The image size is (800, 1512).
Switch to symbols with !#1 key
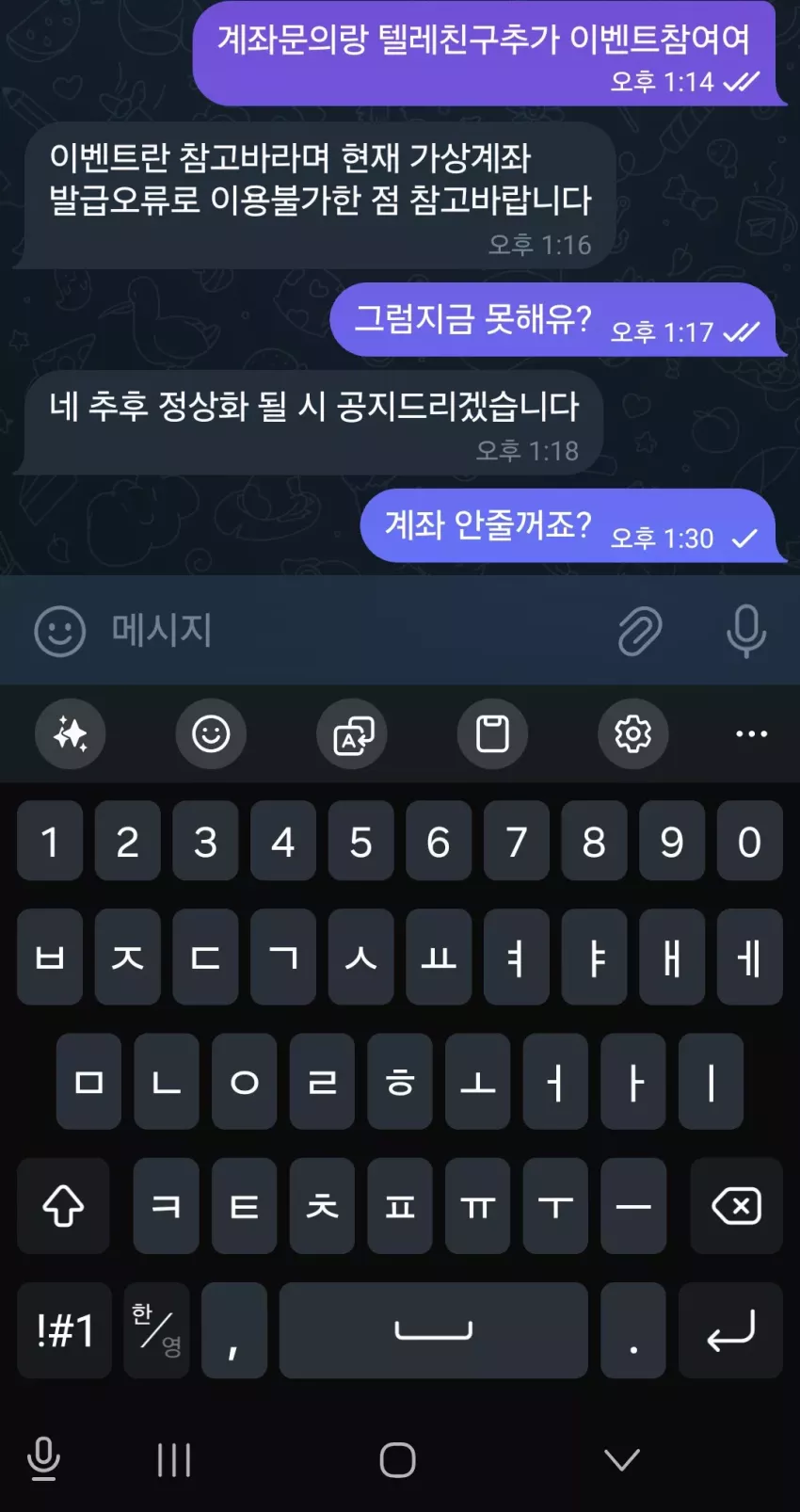click(x=64, y=1330)
